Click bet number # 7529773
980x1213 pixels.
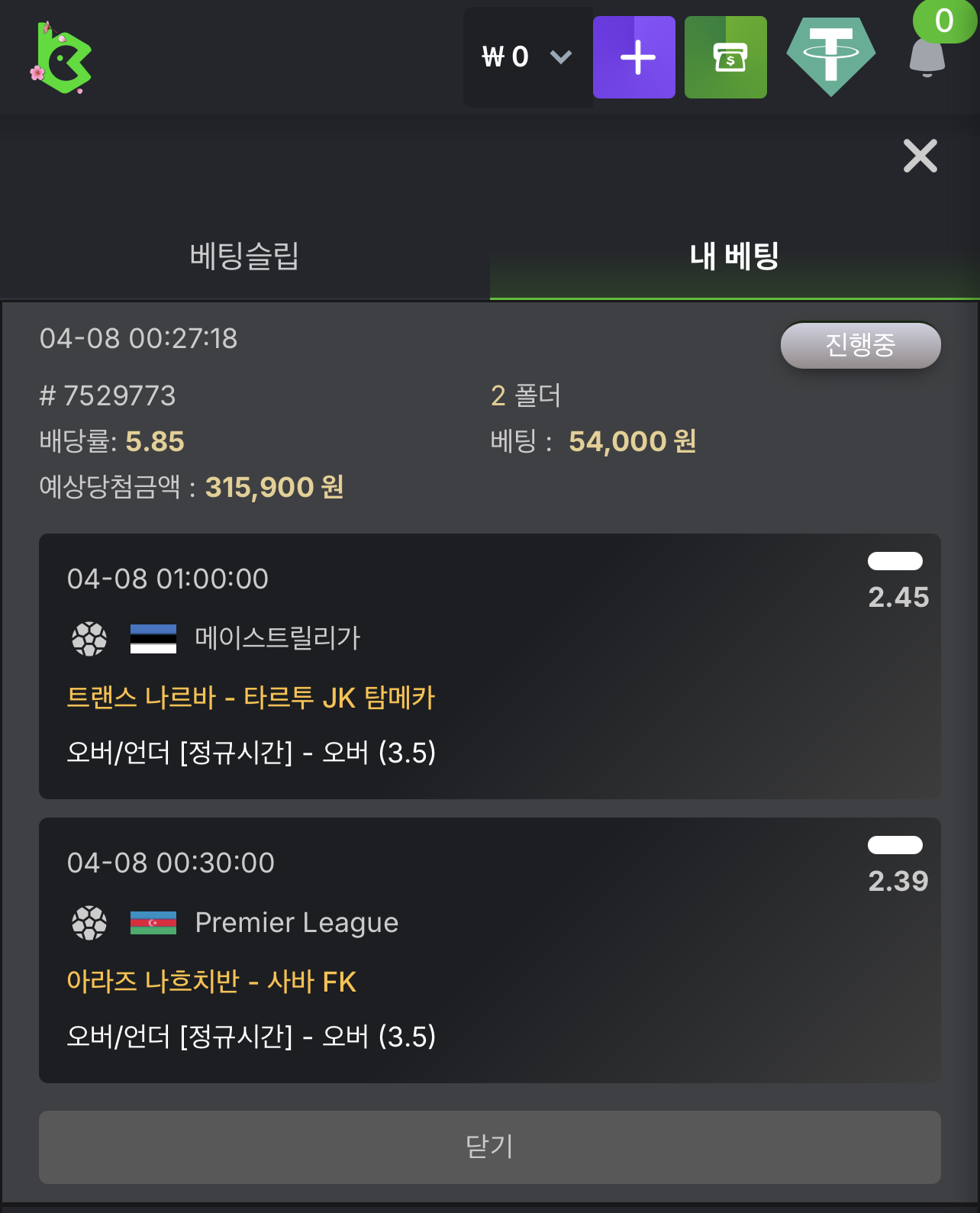(x=108, y=396)
